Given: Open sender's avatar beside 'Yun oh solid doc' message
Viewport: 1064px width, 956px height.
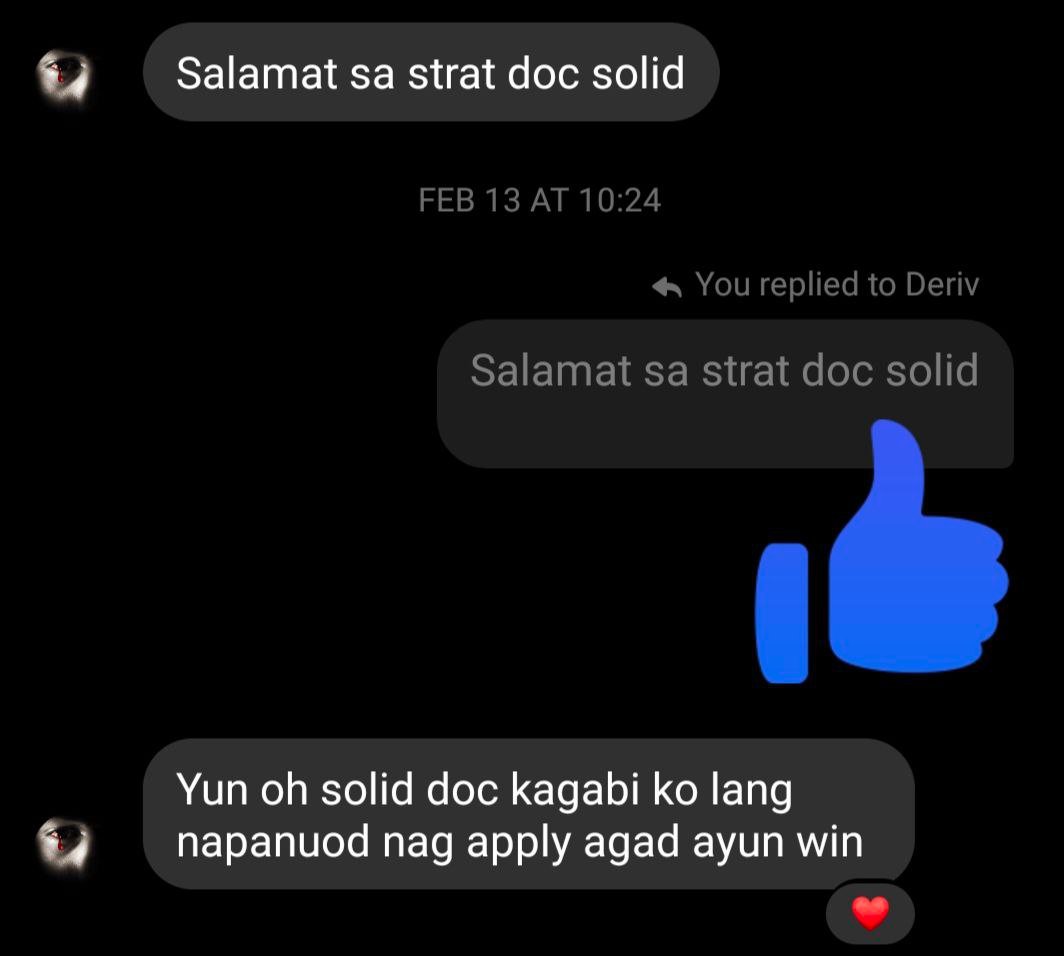Looking at the screenshot, I should (x=64, y=842).
